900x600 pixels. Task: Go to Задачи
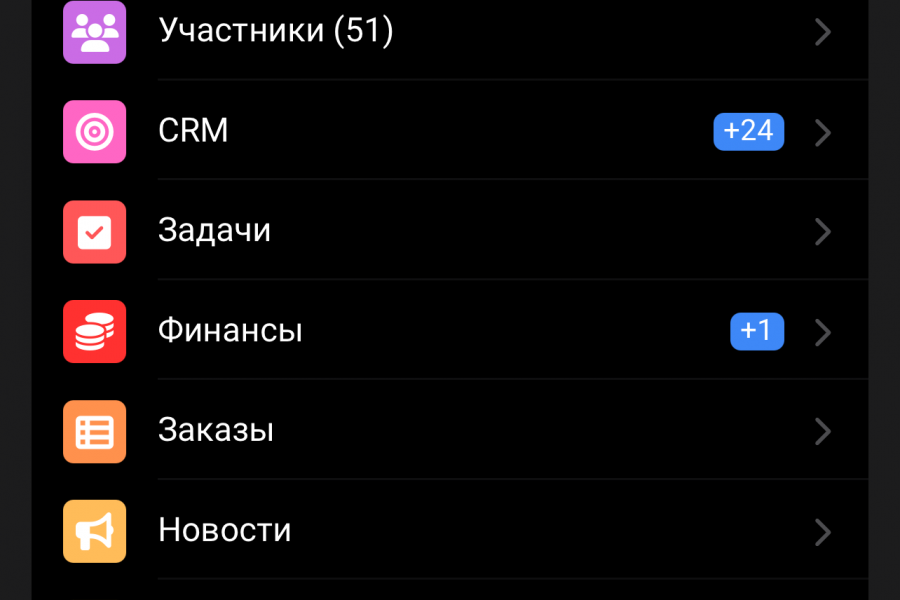point(215,231)
